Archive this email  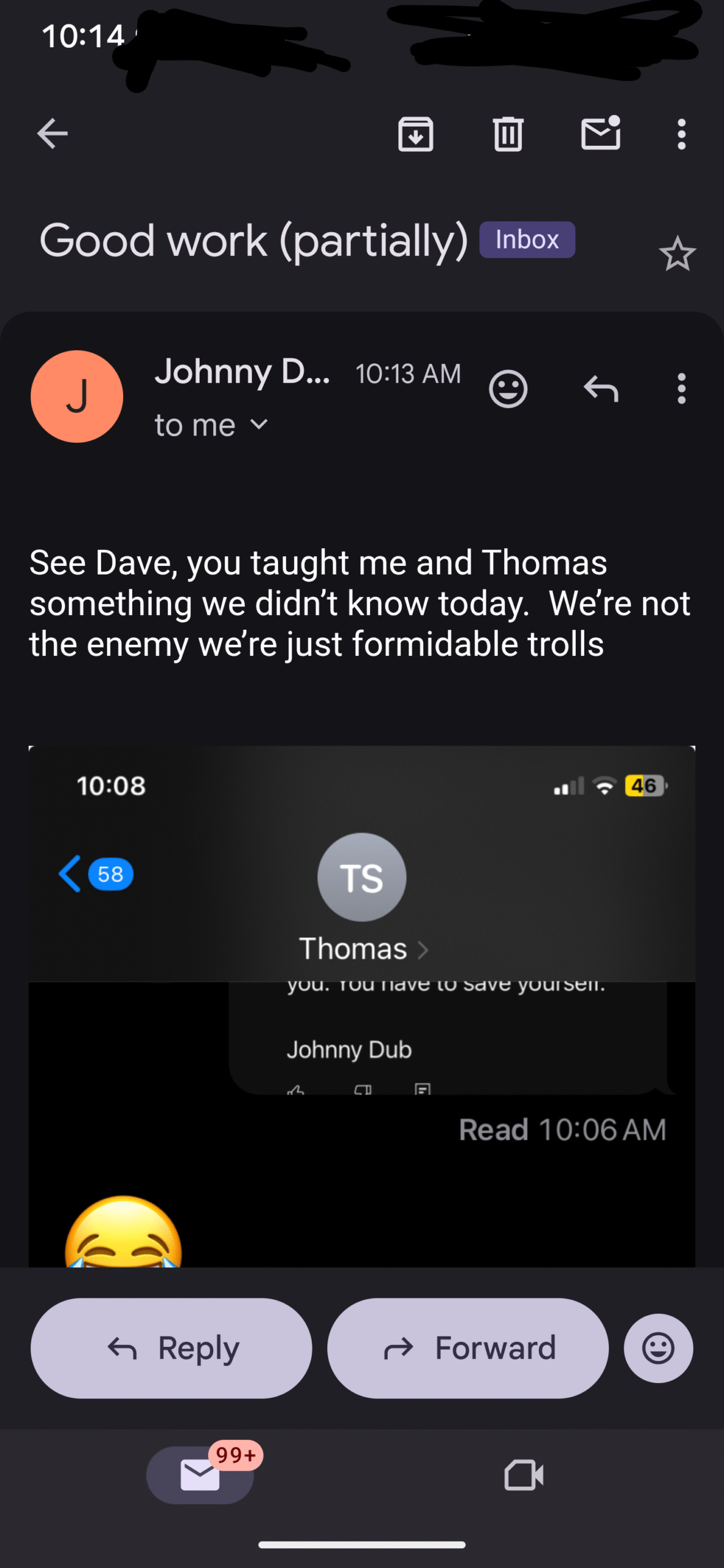coord(416,134)
